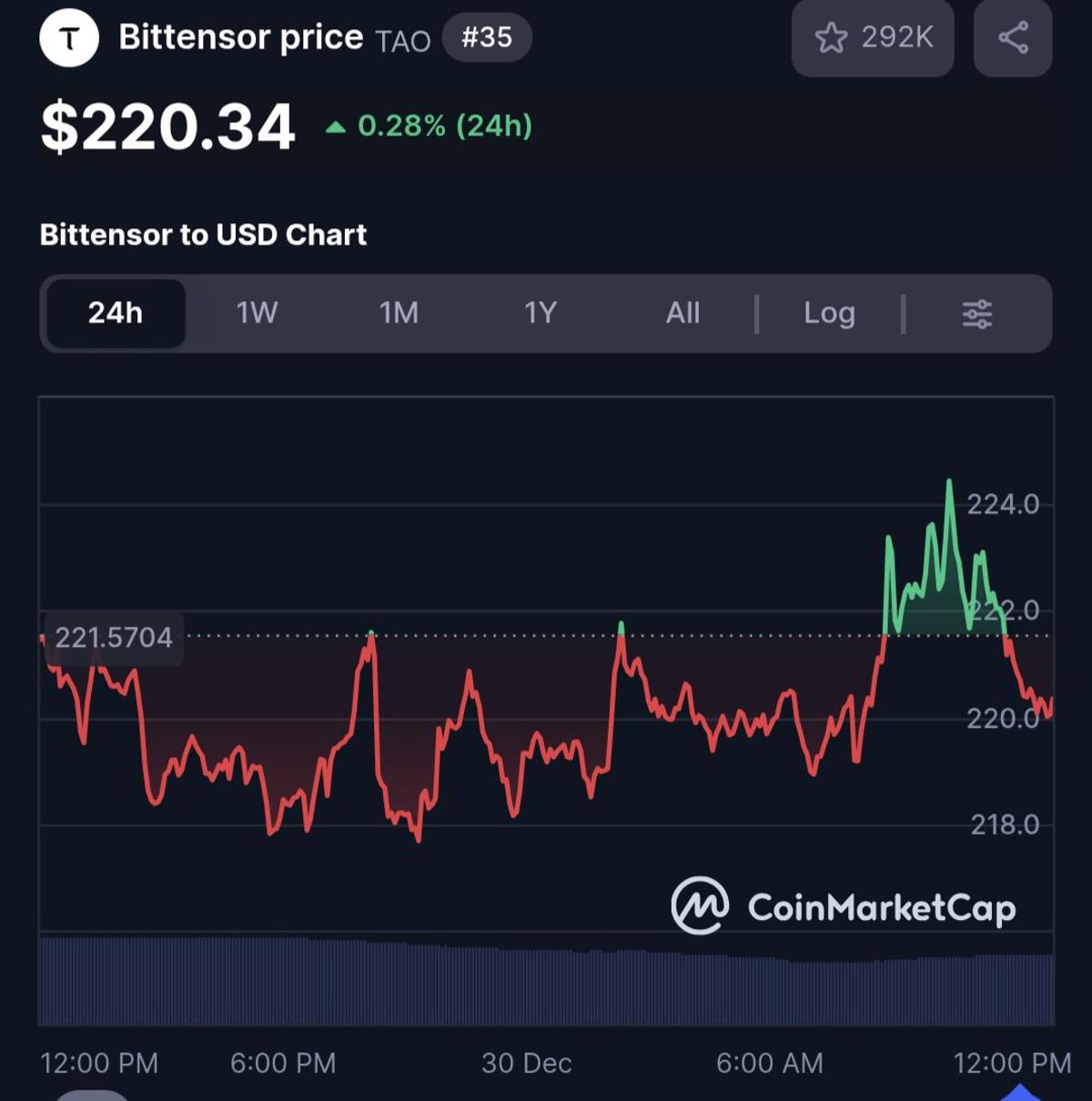The width and height of the screenshot is (1092, 1101).
Task: Click the Bittensor TAO coin logo
Action: click(69, 37)
